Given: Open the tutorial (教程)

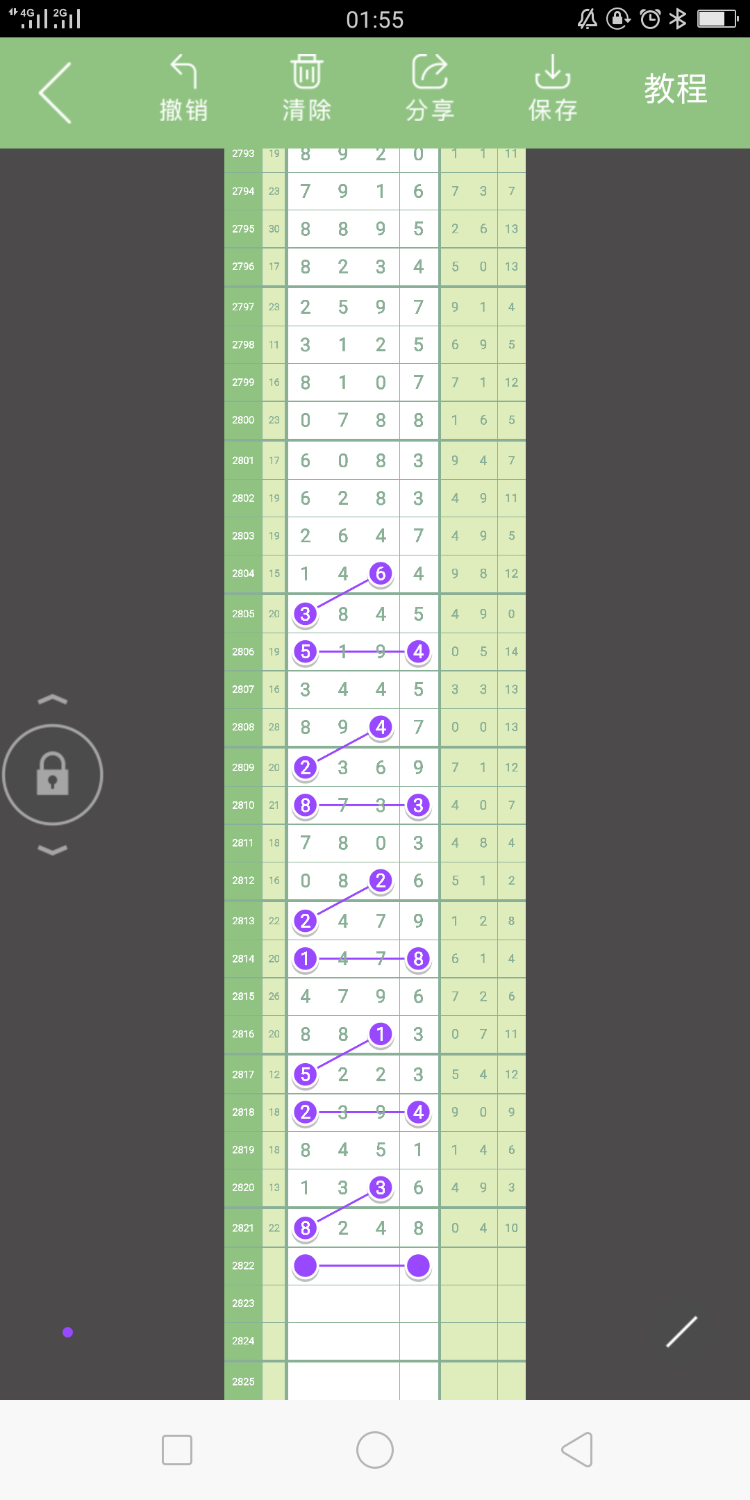Looking at the screenshot, I should 675,90.
